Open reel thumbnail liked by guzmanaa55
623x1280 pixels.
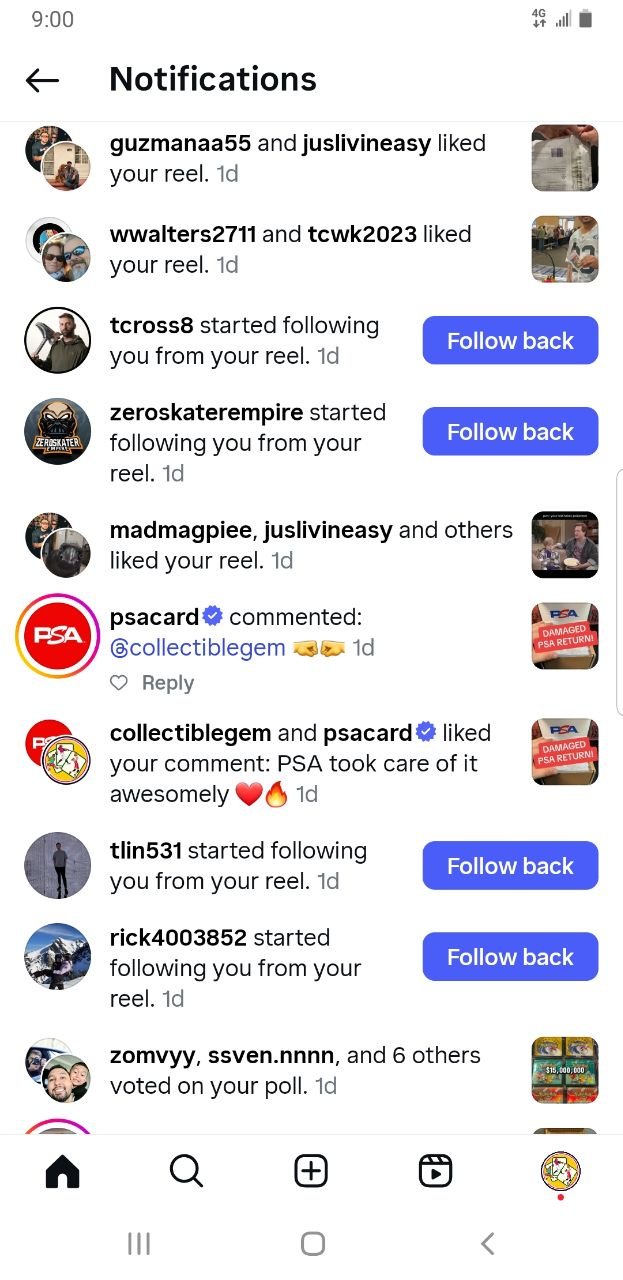tap(565, 158)
